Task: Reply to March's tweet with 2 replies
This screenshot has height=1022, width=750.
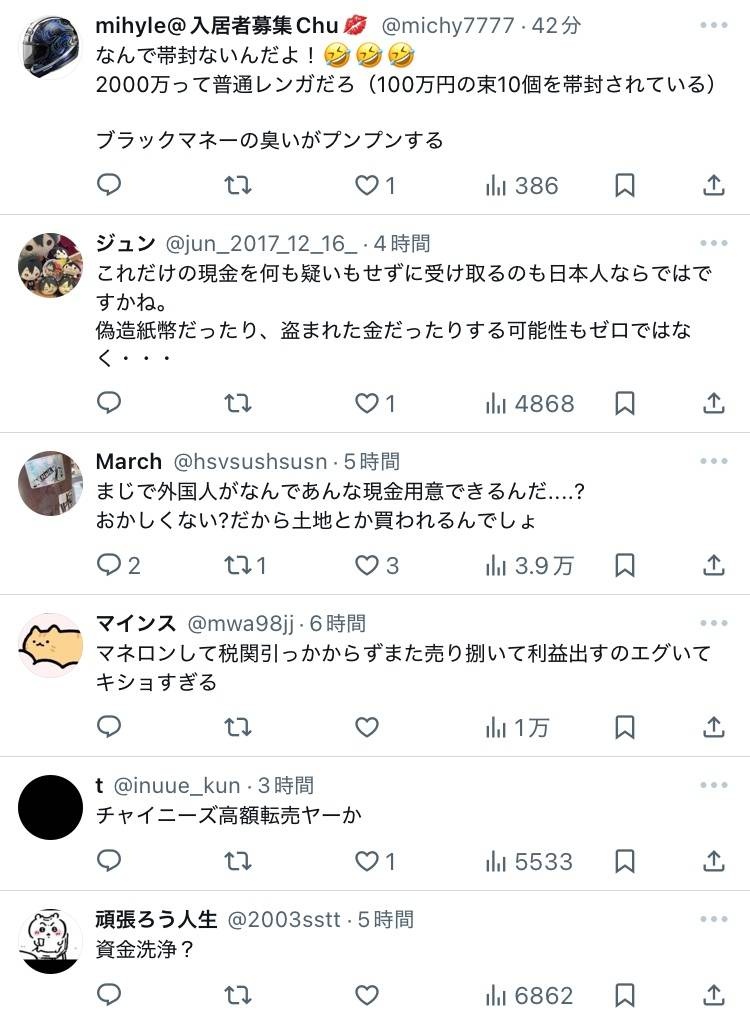Action: click(x=109, y=565)
